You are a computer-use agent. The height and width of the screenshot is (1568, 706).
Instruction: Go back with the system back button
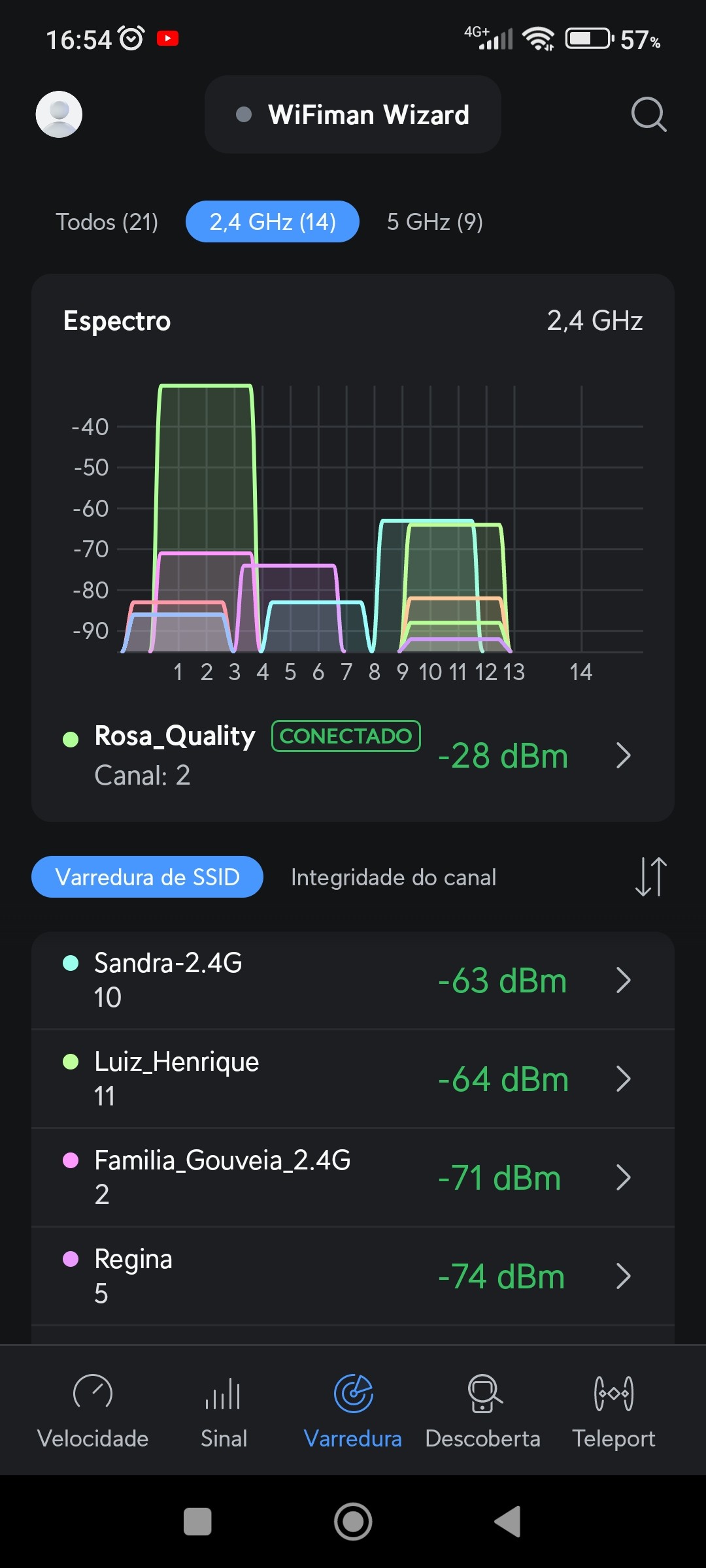coord(508,1522)
